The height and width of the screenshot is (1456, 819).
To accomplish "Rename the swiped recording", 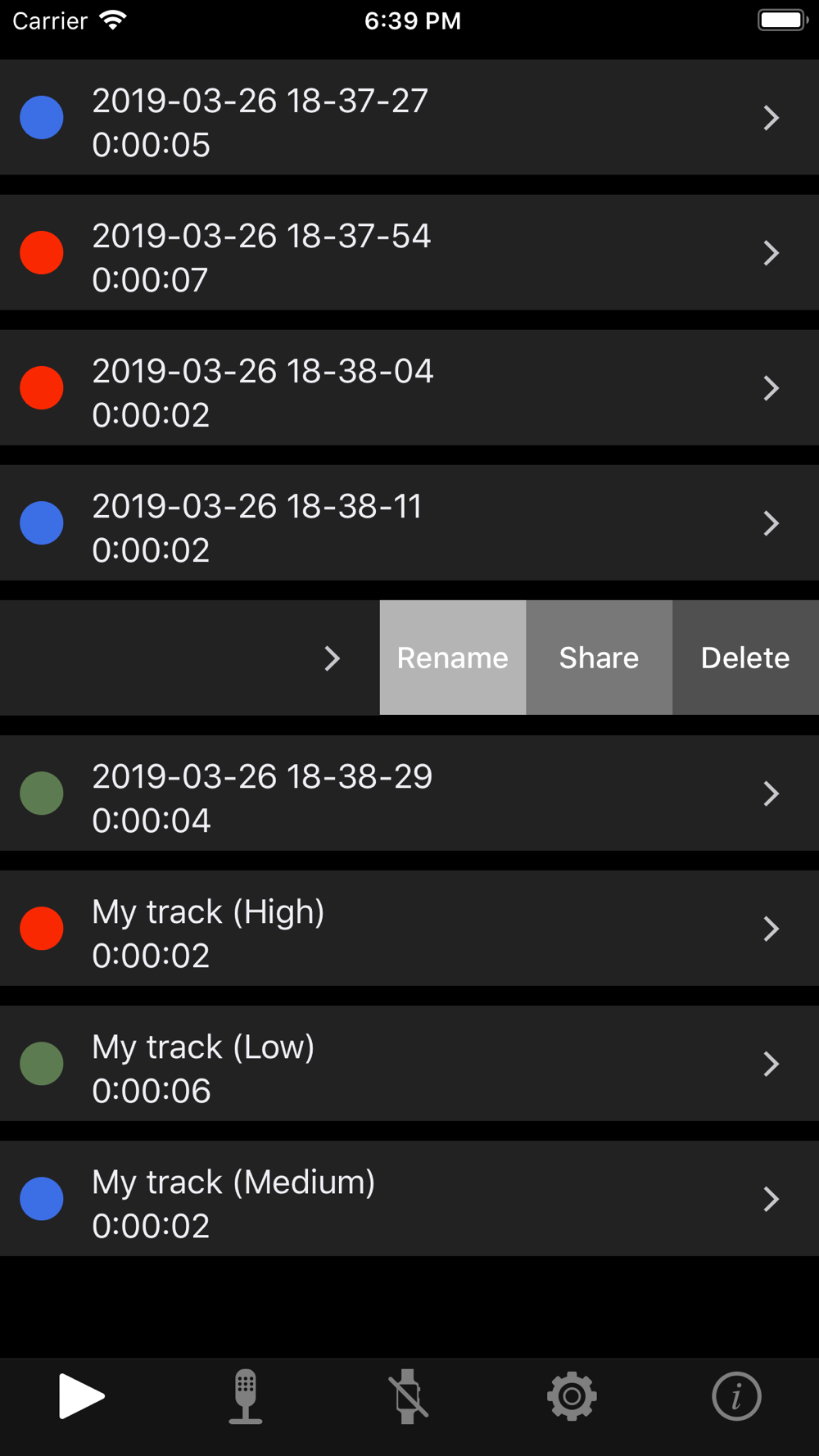I will coord(453,658).
